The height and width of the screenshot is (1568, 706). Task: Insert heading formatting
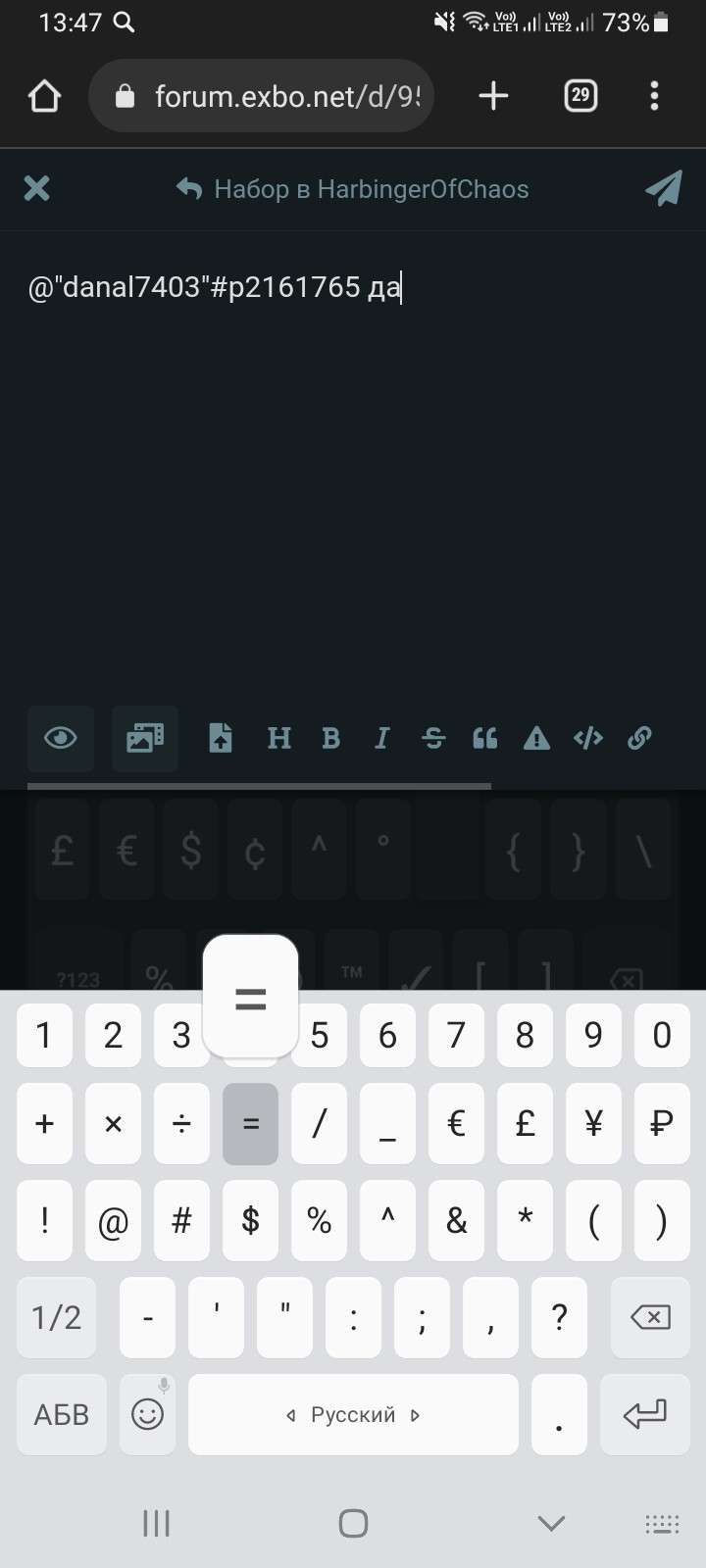click(x=279, y=738)
